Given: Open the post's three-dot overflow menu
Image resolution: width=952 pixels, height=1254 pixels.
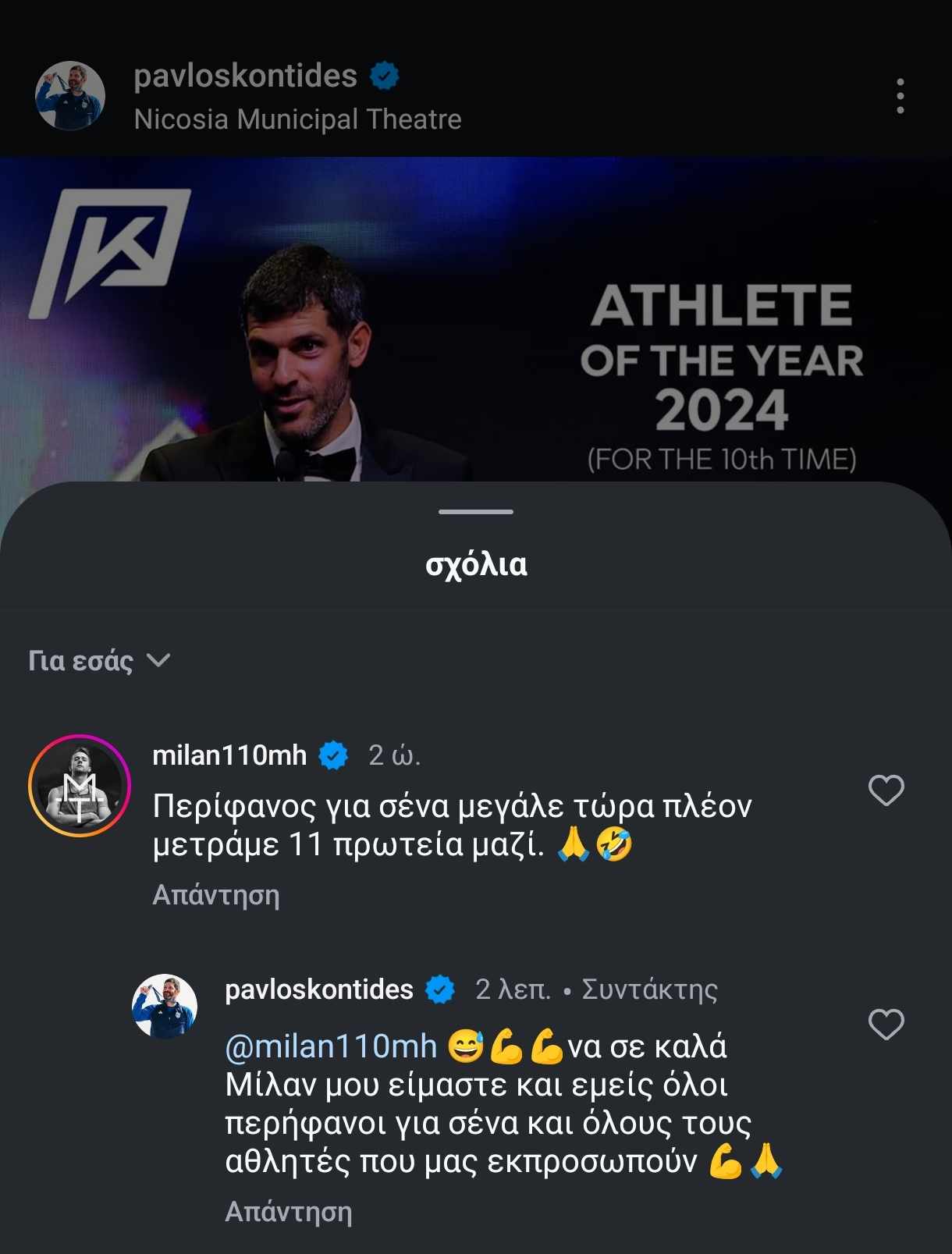Looking at the screenshot, I should click(900, 96).
